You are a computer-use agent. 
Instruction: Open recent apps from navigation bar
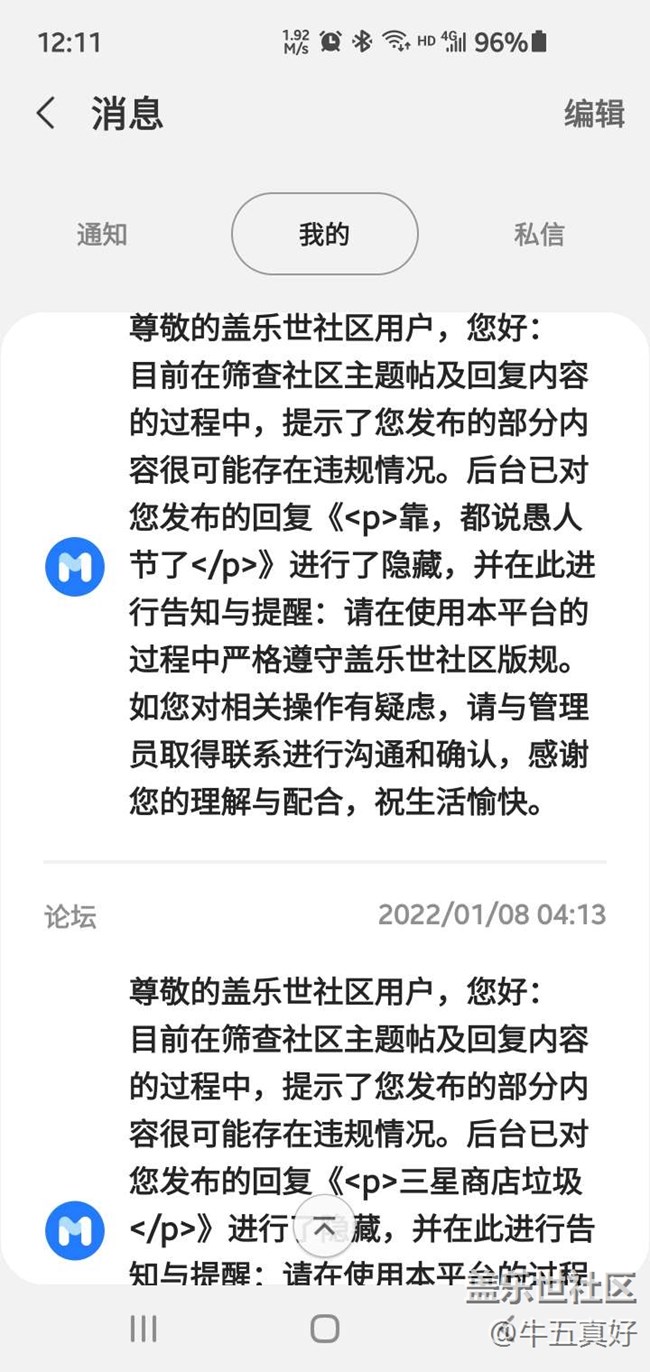[143, 1328]
